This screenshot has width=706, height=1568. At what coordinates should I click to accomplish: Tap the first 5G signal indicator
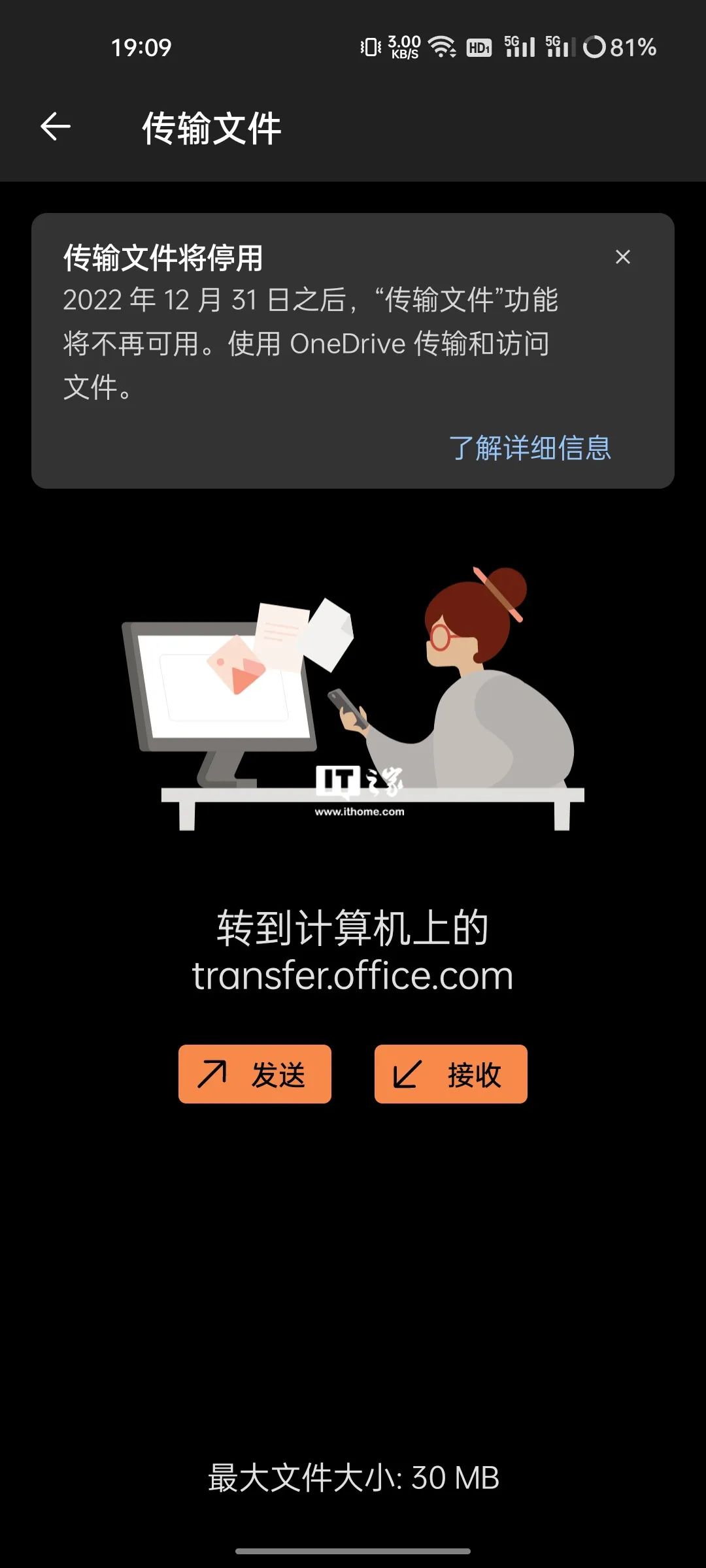click(x=518, y=47)
